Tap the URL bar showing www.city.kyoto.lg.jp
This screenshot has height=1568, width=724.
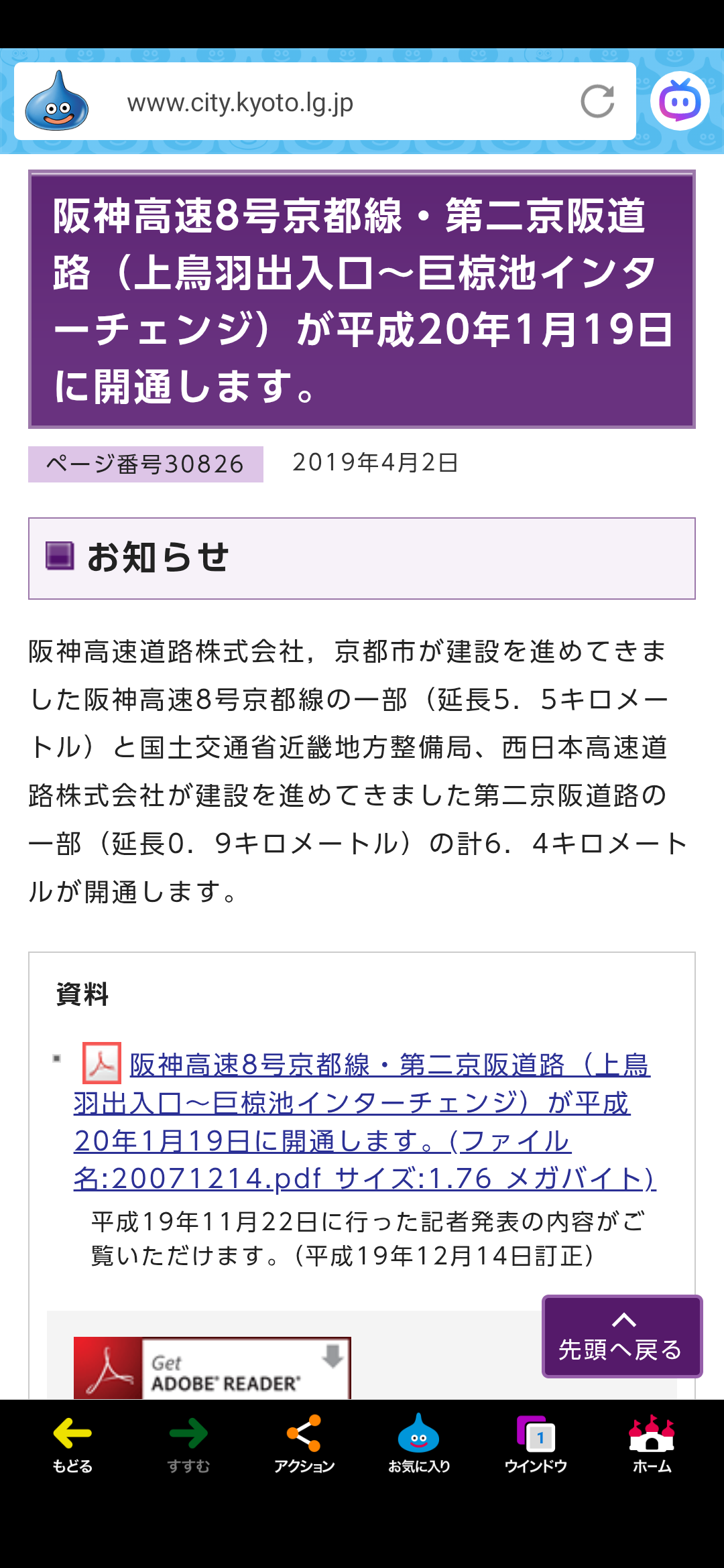pos(322,103)
